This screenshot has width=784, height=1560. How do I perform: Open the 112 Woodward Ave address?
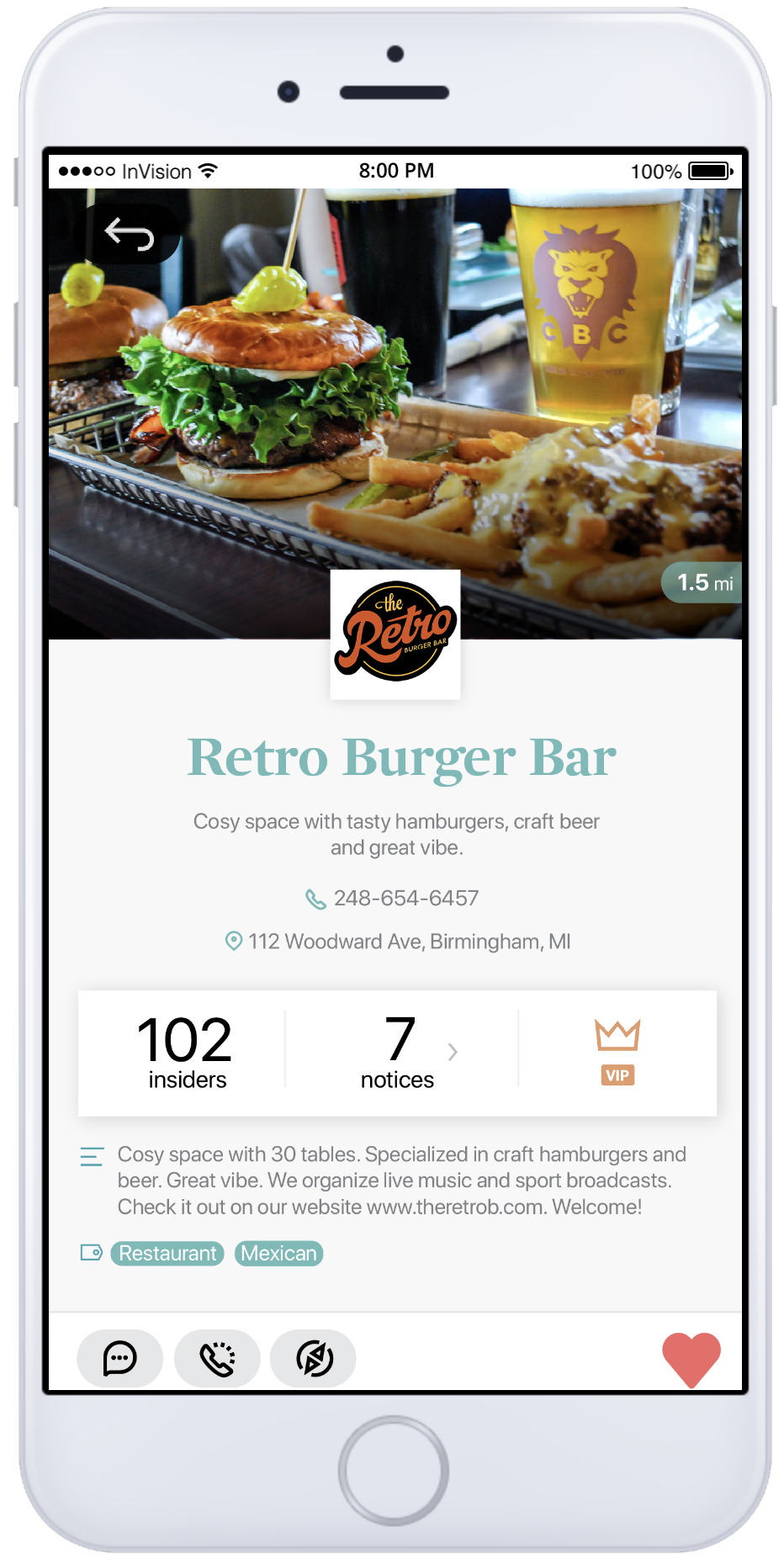pos(398,942)
